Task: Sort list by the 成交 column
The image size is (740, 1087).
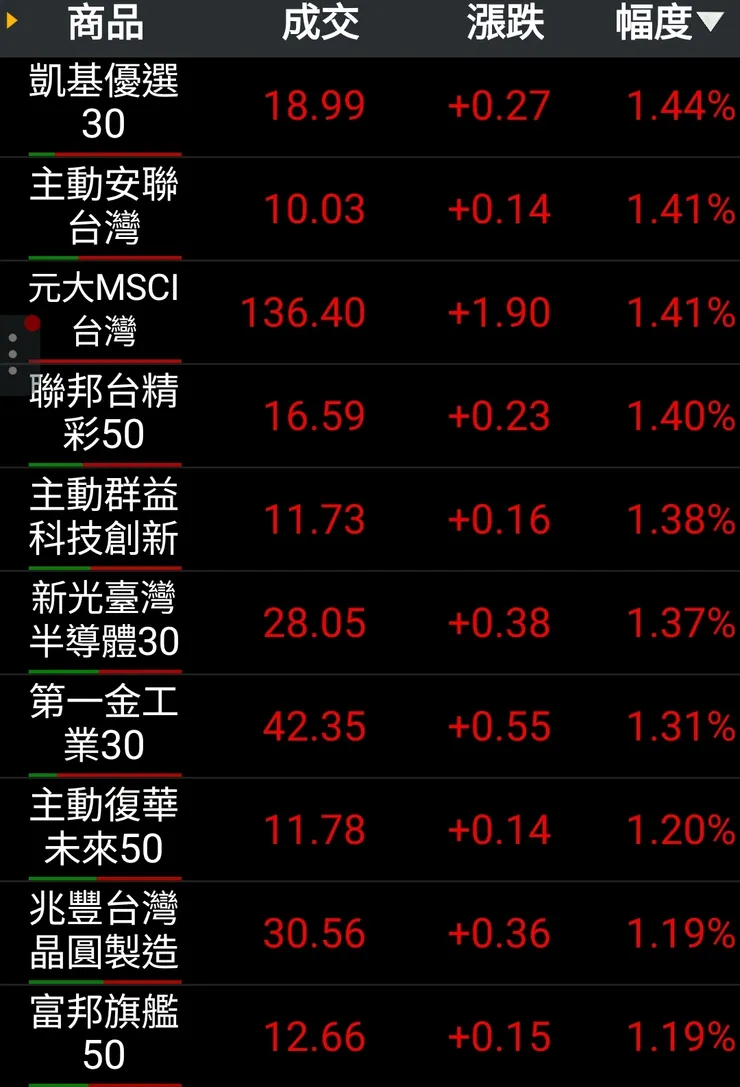Action: (321, 25)
